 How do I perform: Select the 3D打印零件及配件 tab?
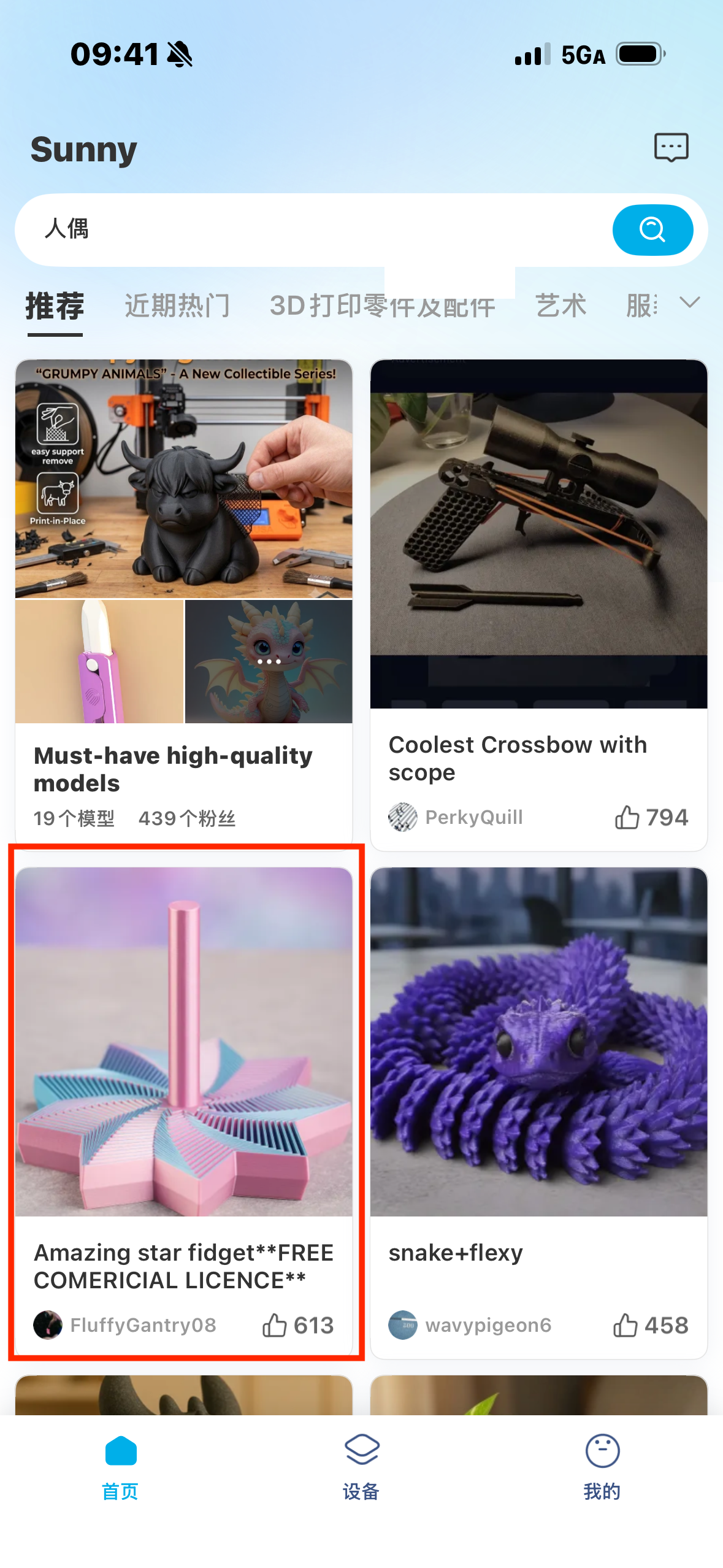[382, 306]
